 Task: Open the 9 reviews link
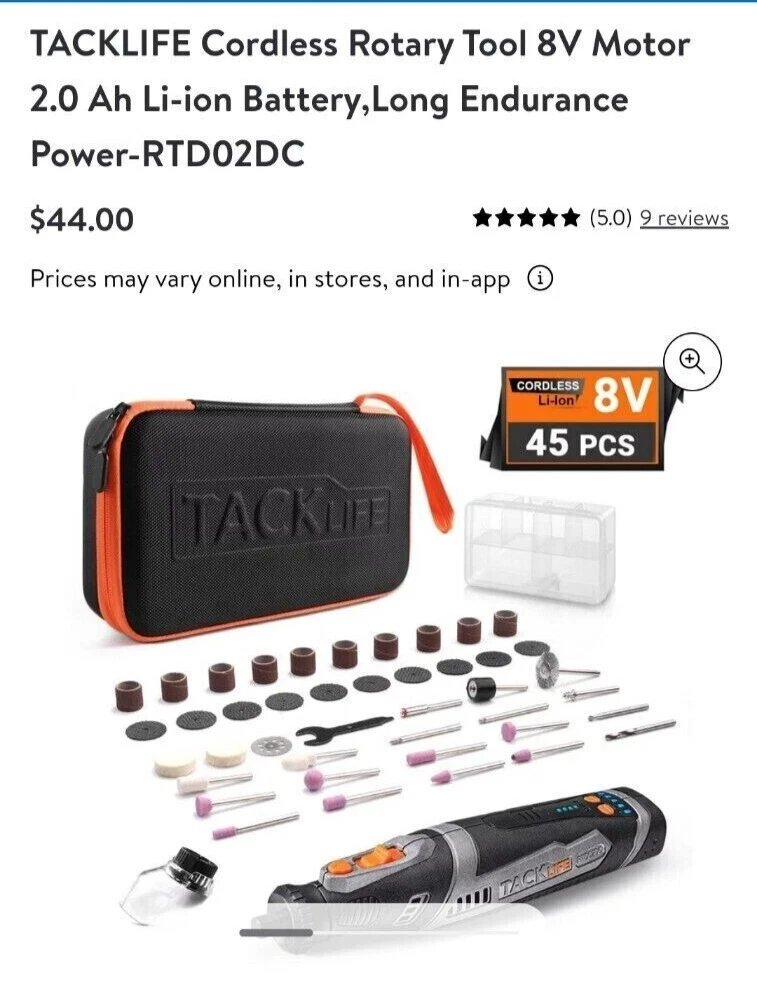pos(684,218)
